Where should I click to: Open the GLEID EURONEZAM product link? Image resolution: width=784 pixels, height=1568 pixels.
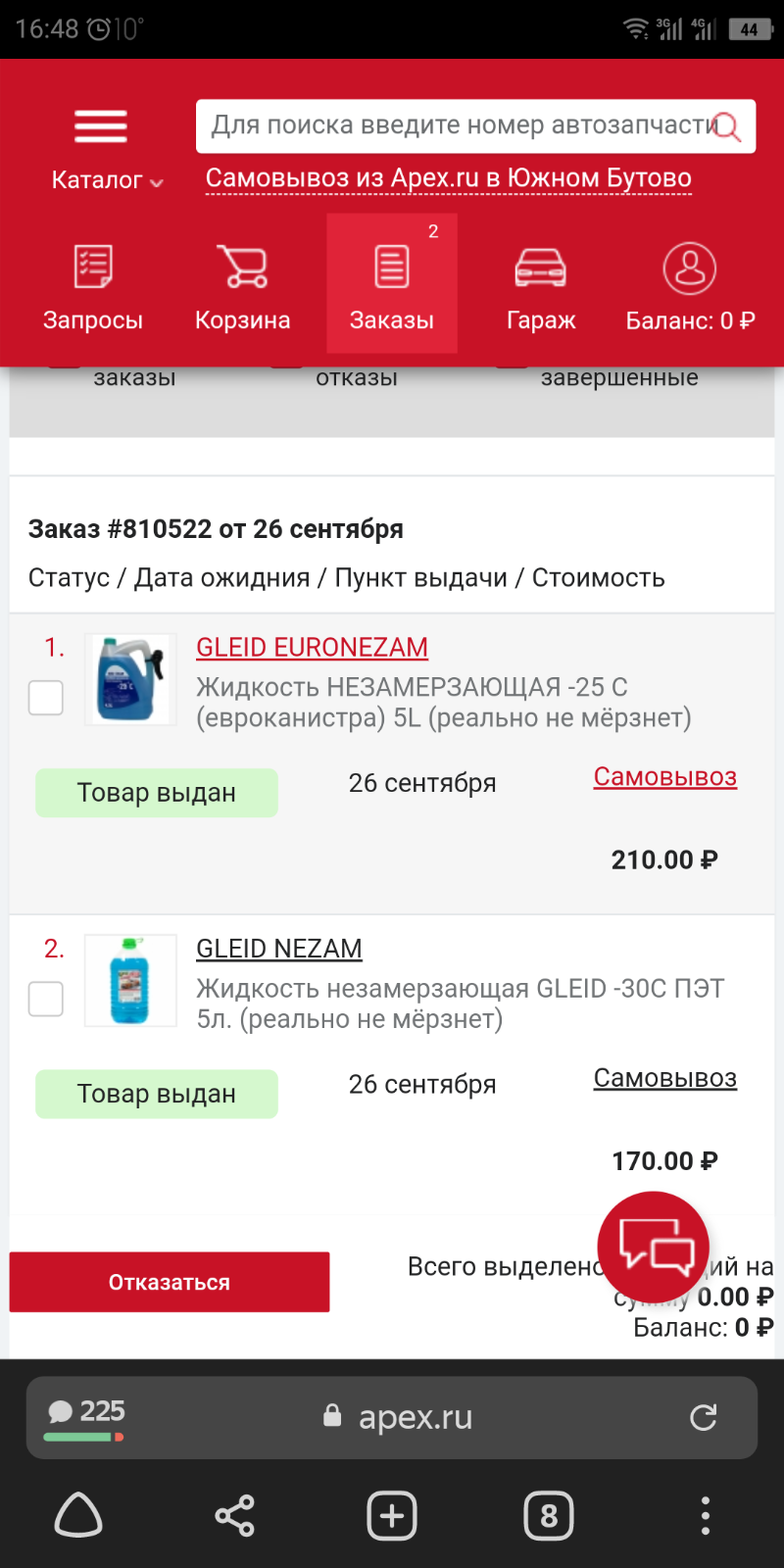(x=312, y=648)
